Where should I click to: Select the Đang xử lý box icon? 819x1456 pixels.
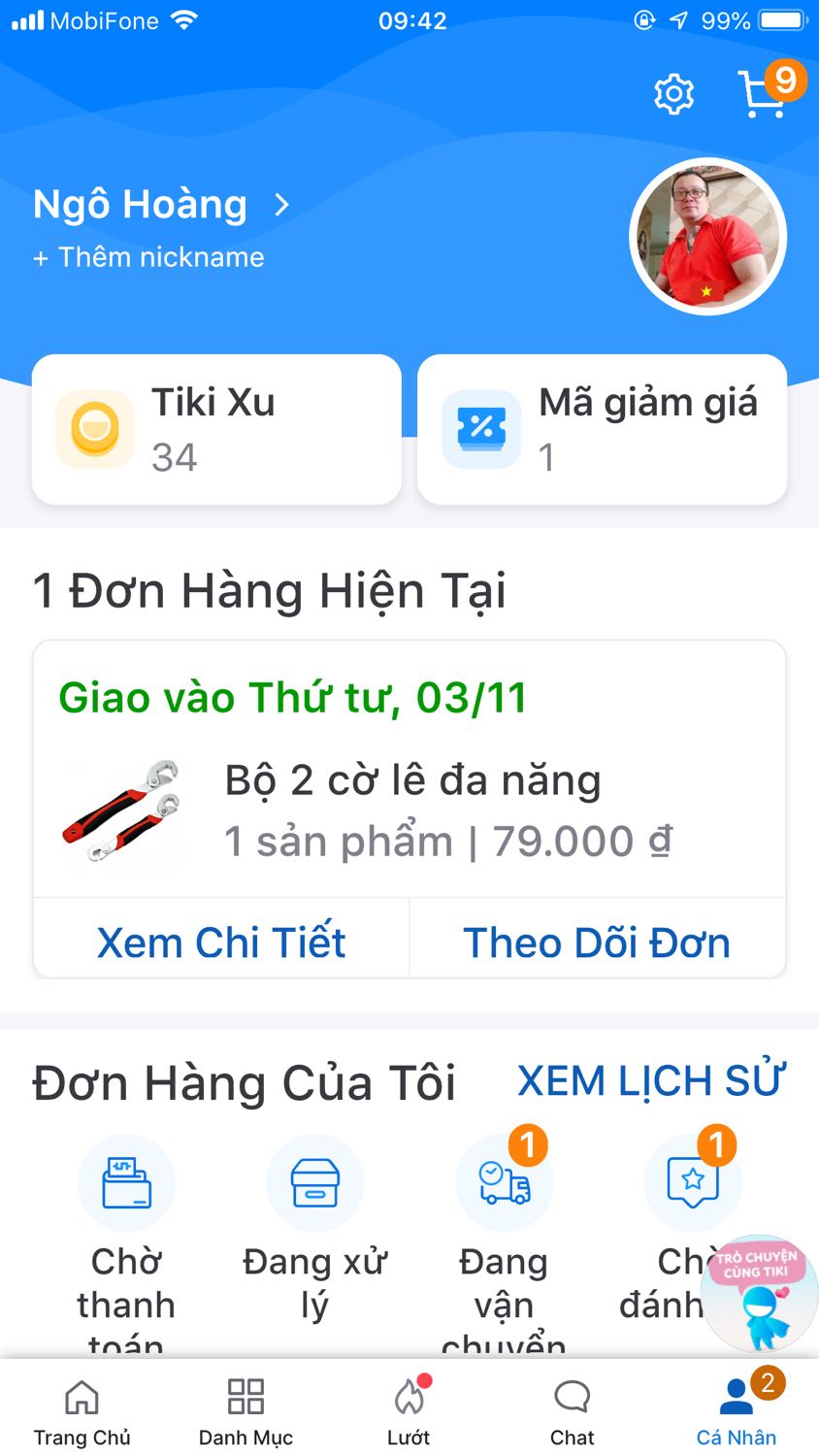coord(314,1182)
